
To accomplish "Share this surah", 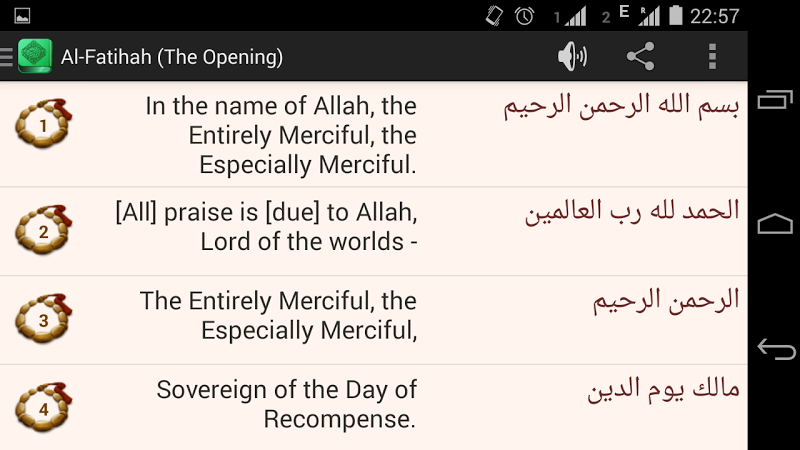I will 640,57.
